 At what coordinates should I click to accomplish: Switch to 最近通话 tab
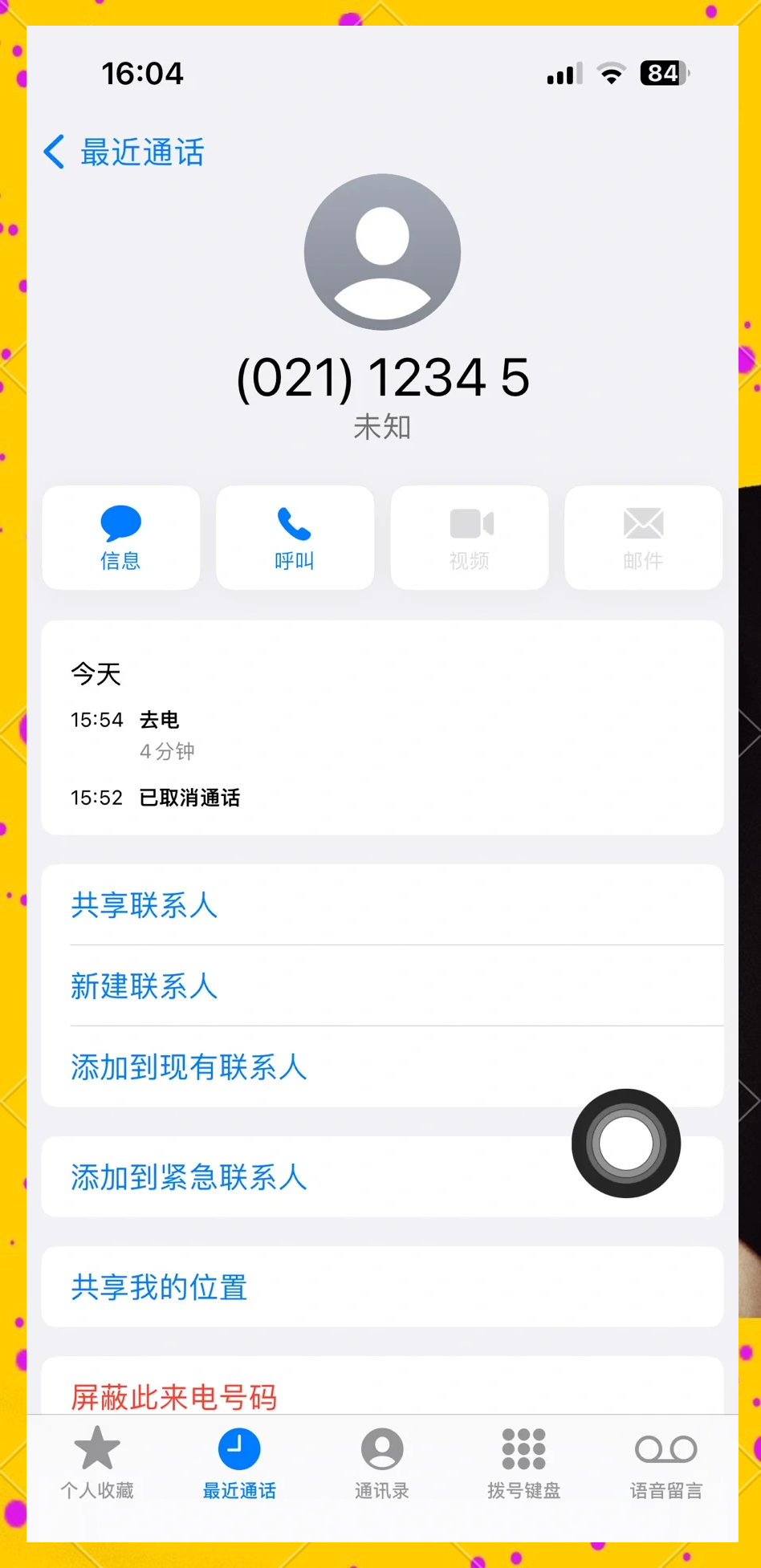tap(239, 1462)
